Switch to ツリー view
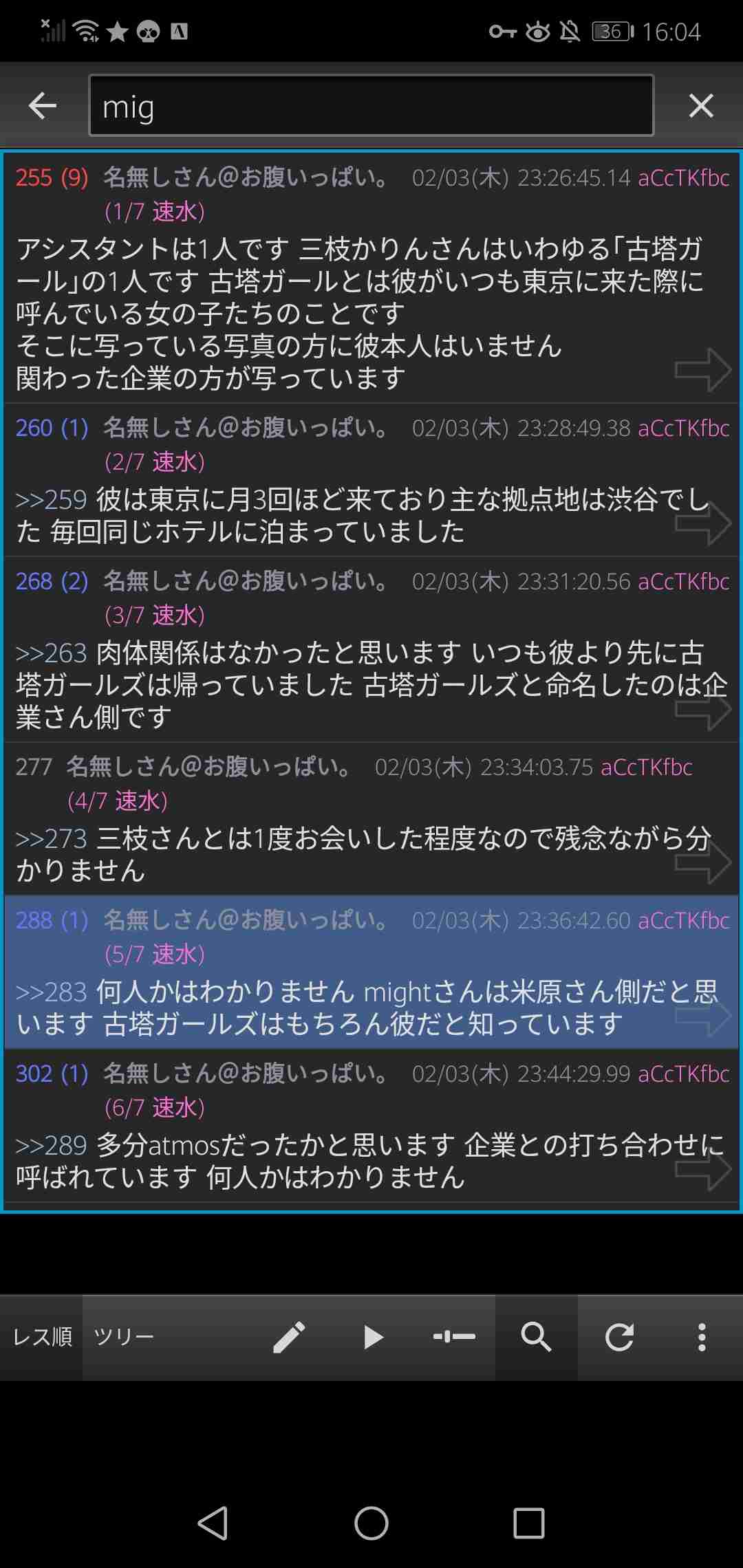This screenshot has width=743, height=1568. point(124,1337)
